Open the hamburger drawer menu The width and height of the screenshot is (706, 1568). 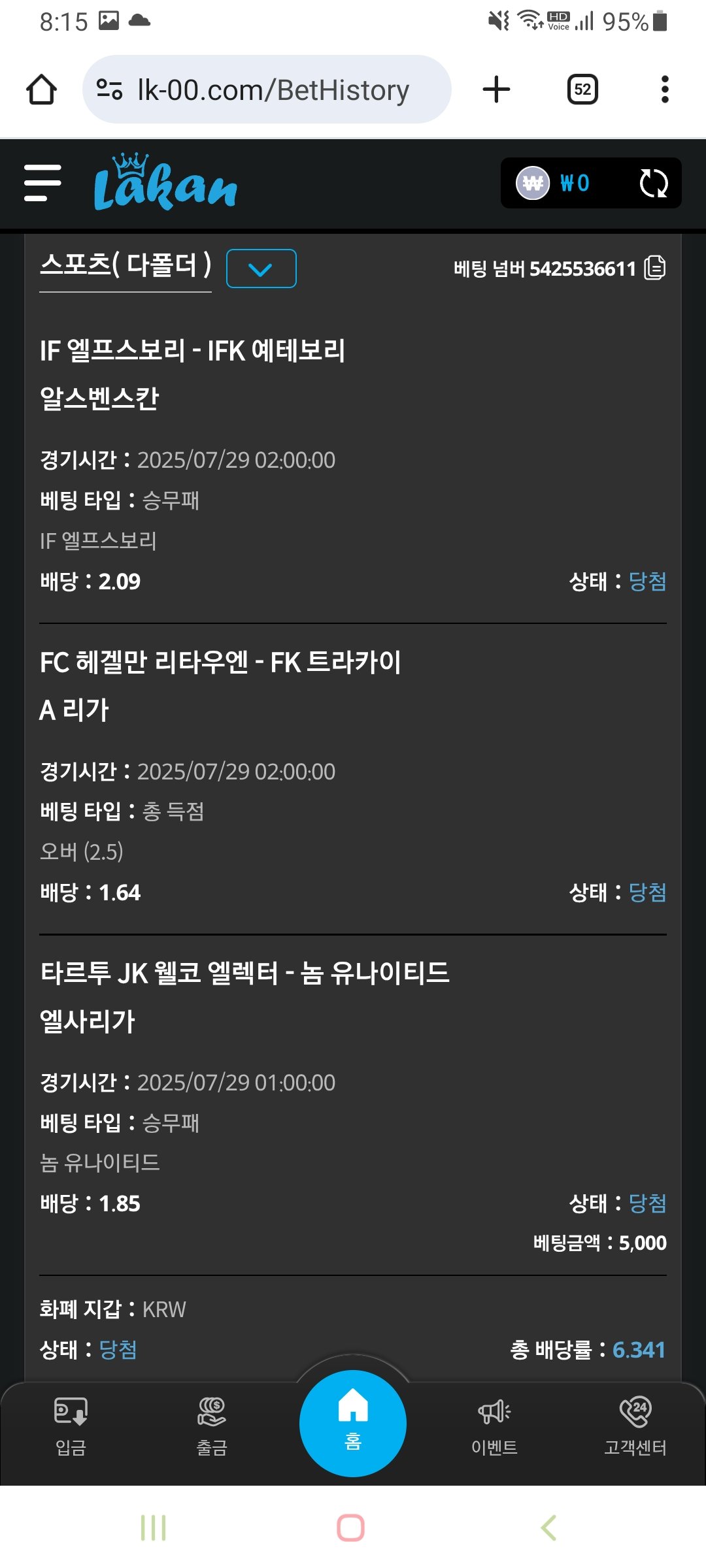pyautogui.click(x=42, y=183)
